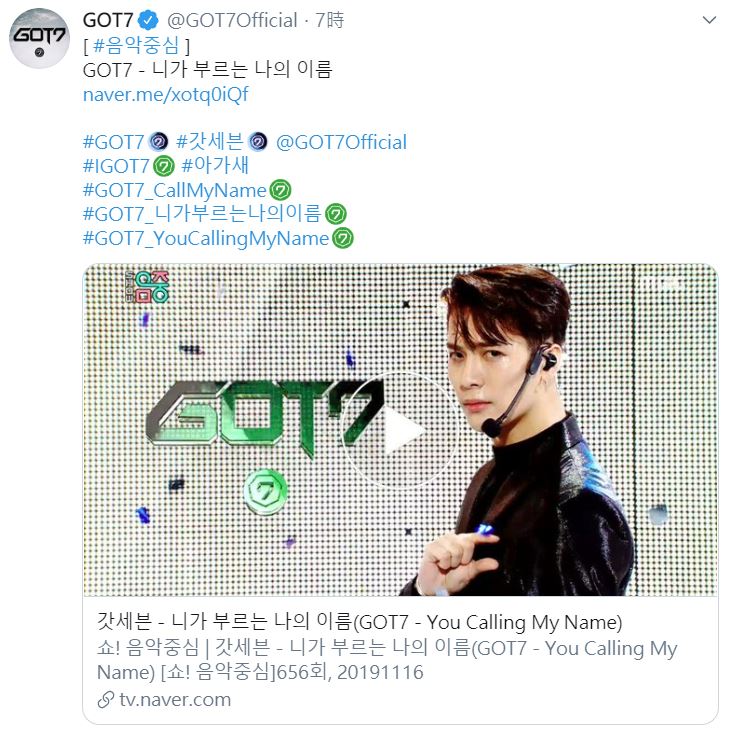Screen dimensions: 731x733
Task: Open the #GOT7_CallMyName hashtag
Action: 175,190
